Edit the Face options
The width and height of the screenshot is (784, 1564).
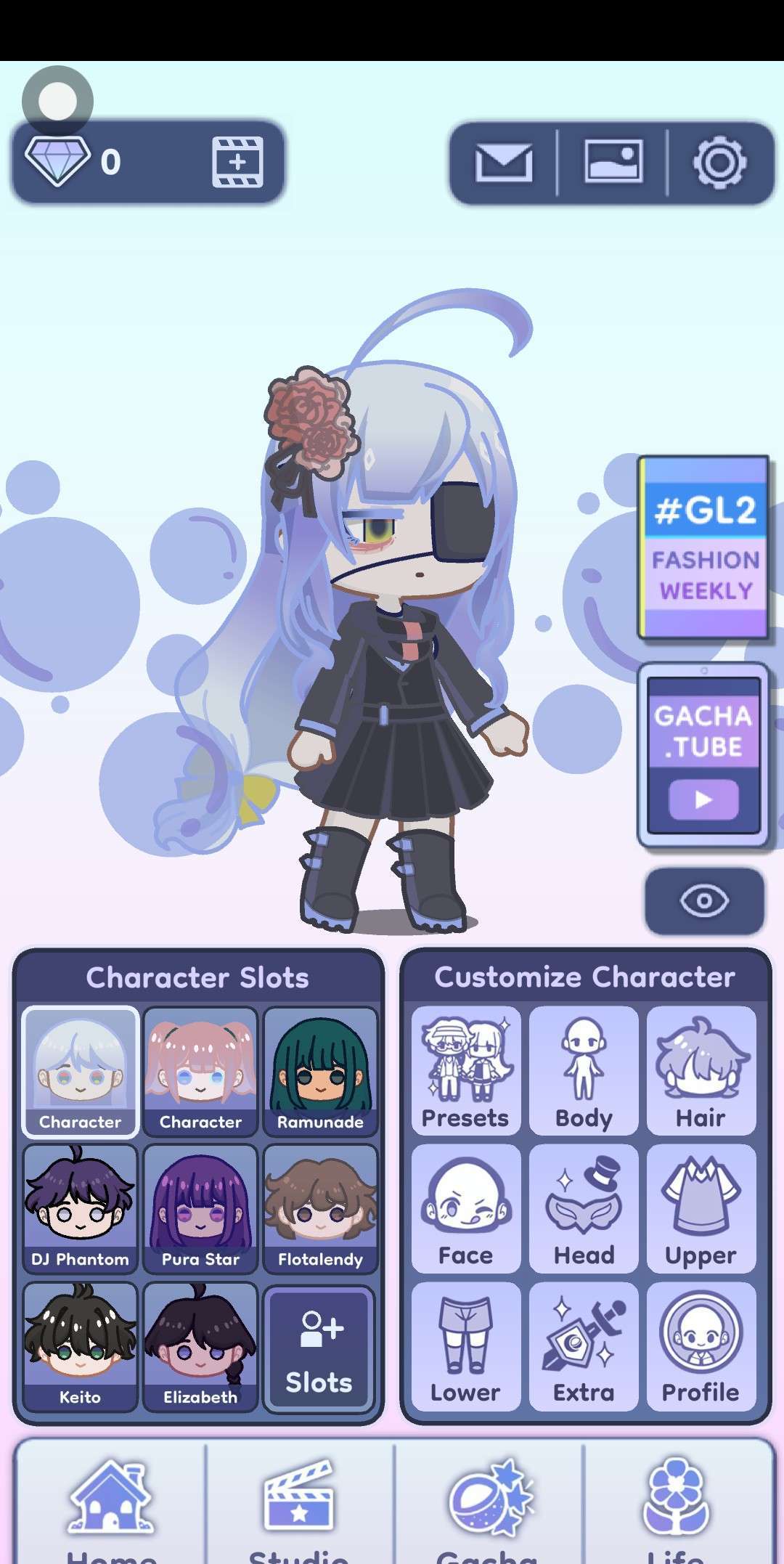[x=465, y=1208]
